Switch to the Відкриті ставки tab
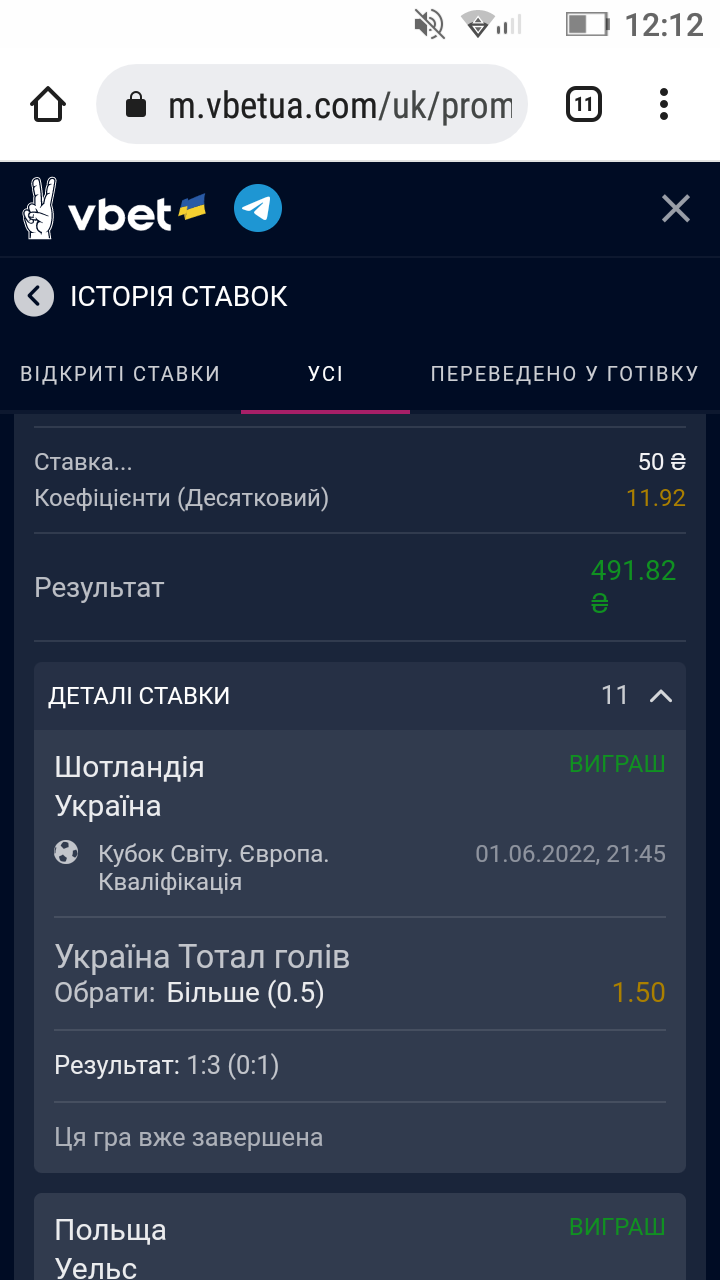Screen dimensions: 720x1280 (120, 374)
